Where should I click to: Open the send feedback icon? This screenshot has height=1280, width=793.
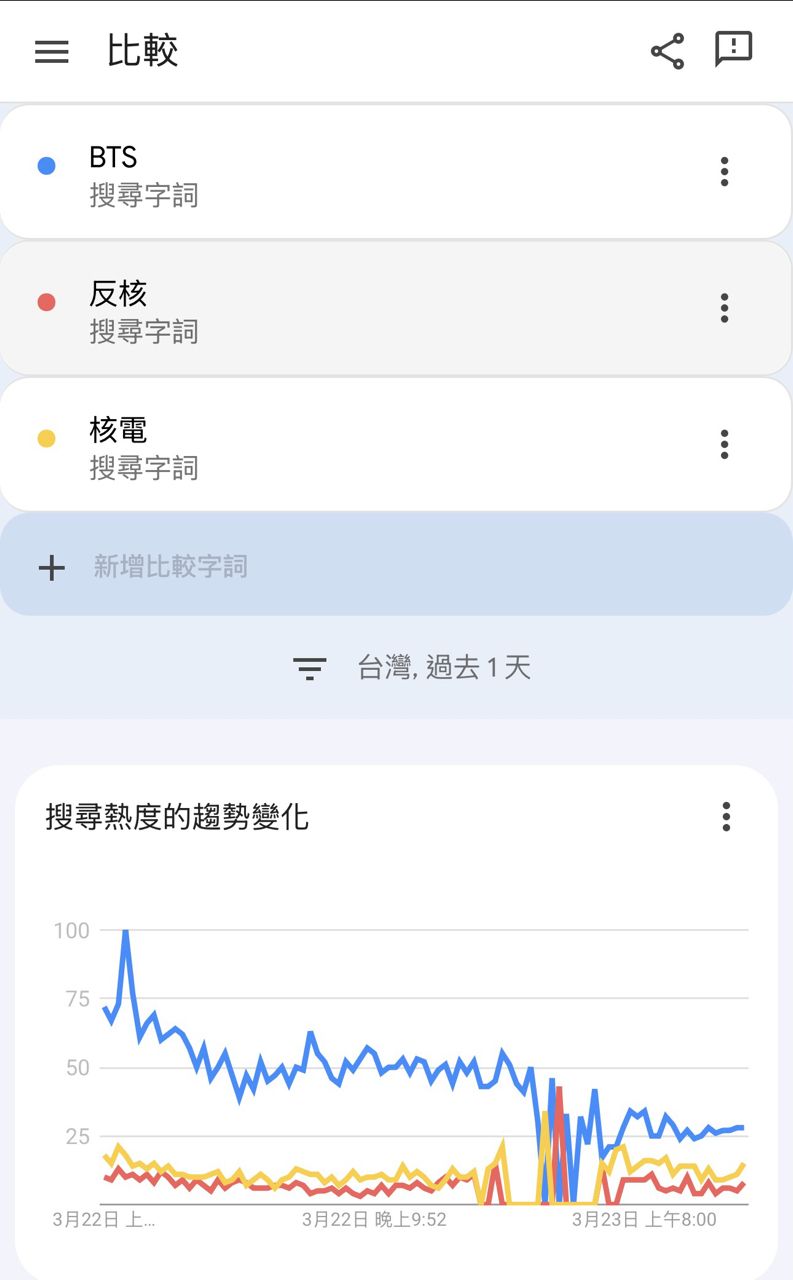pyautogui.click(x=733, y=49)
